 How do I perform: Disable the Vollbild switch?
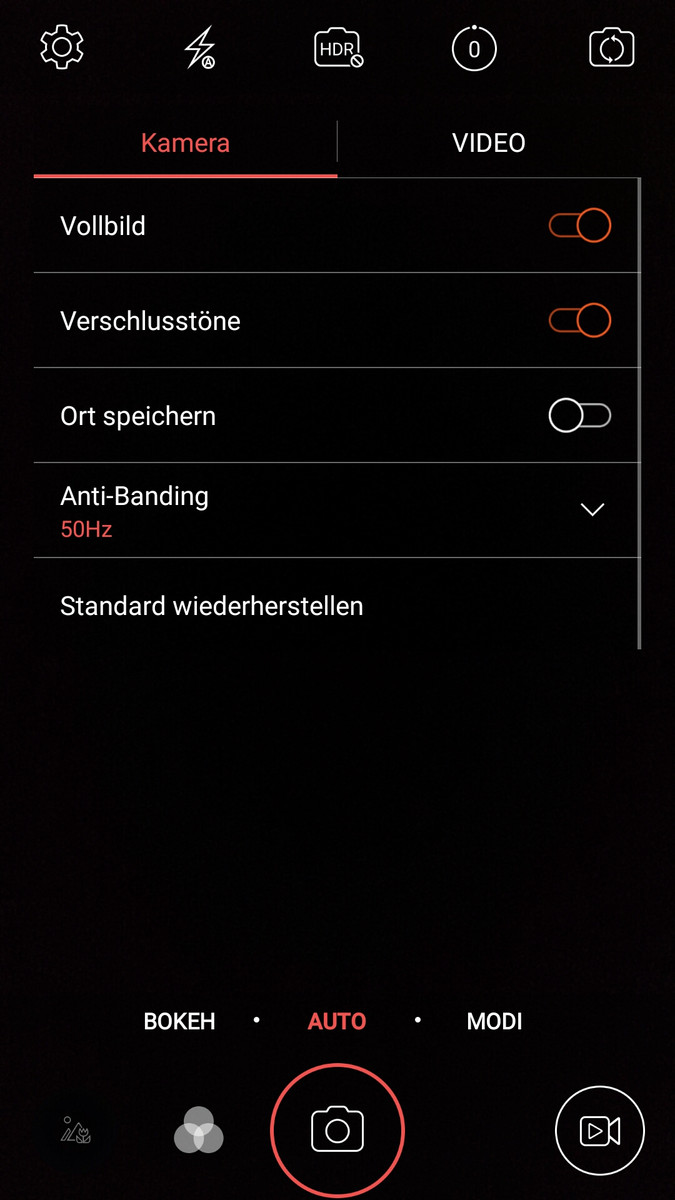(x=580, y=225)
